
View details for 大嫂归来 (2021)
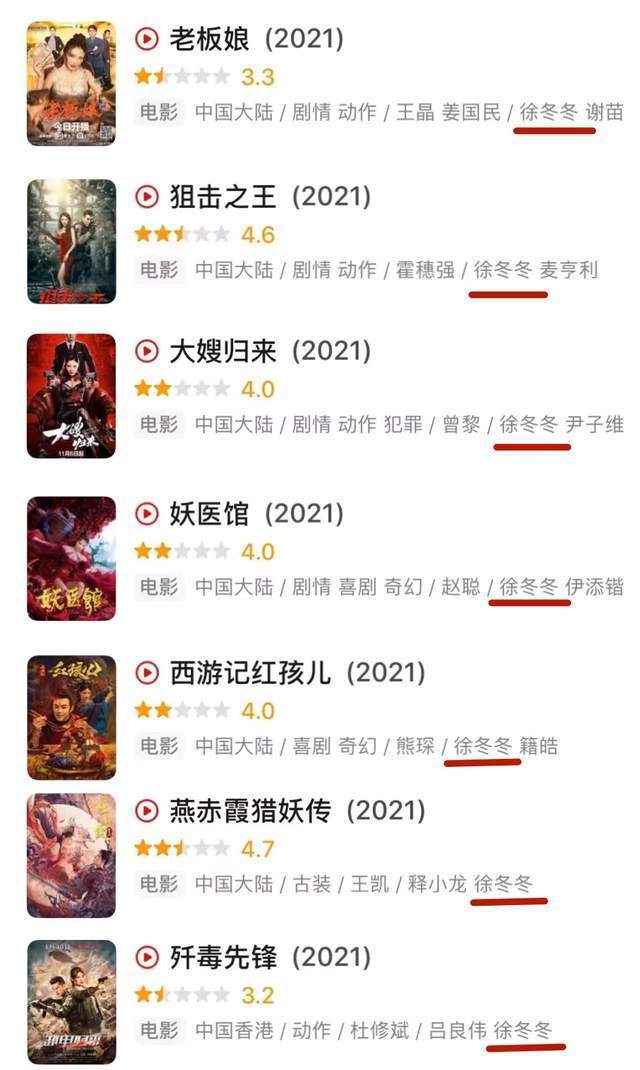[x=254, y=351]
